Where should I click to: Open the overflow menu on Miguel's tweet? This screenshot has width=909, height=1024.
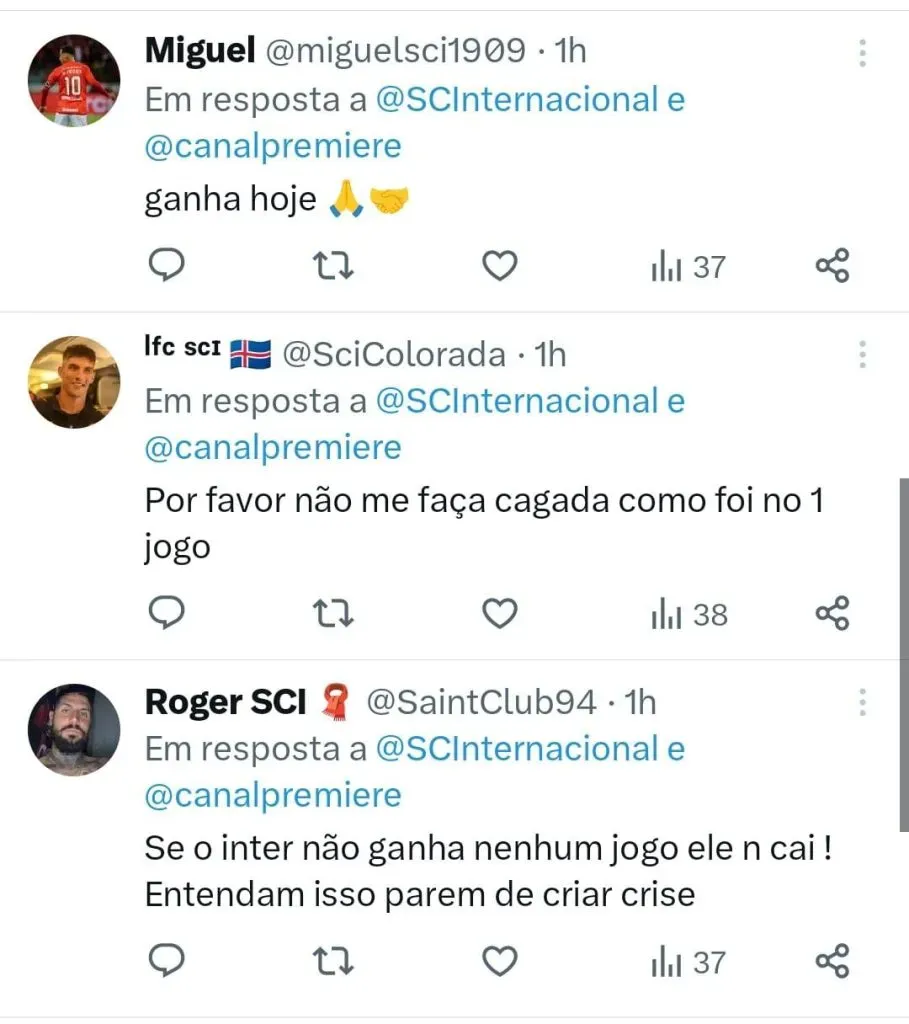pos(862,52)
